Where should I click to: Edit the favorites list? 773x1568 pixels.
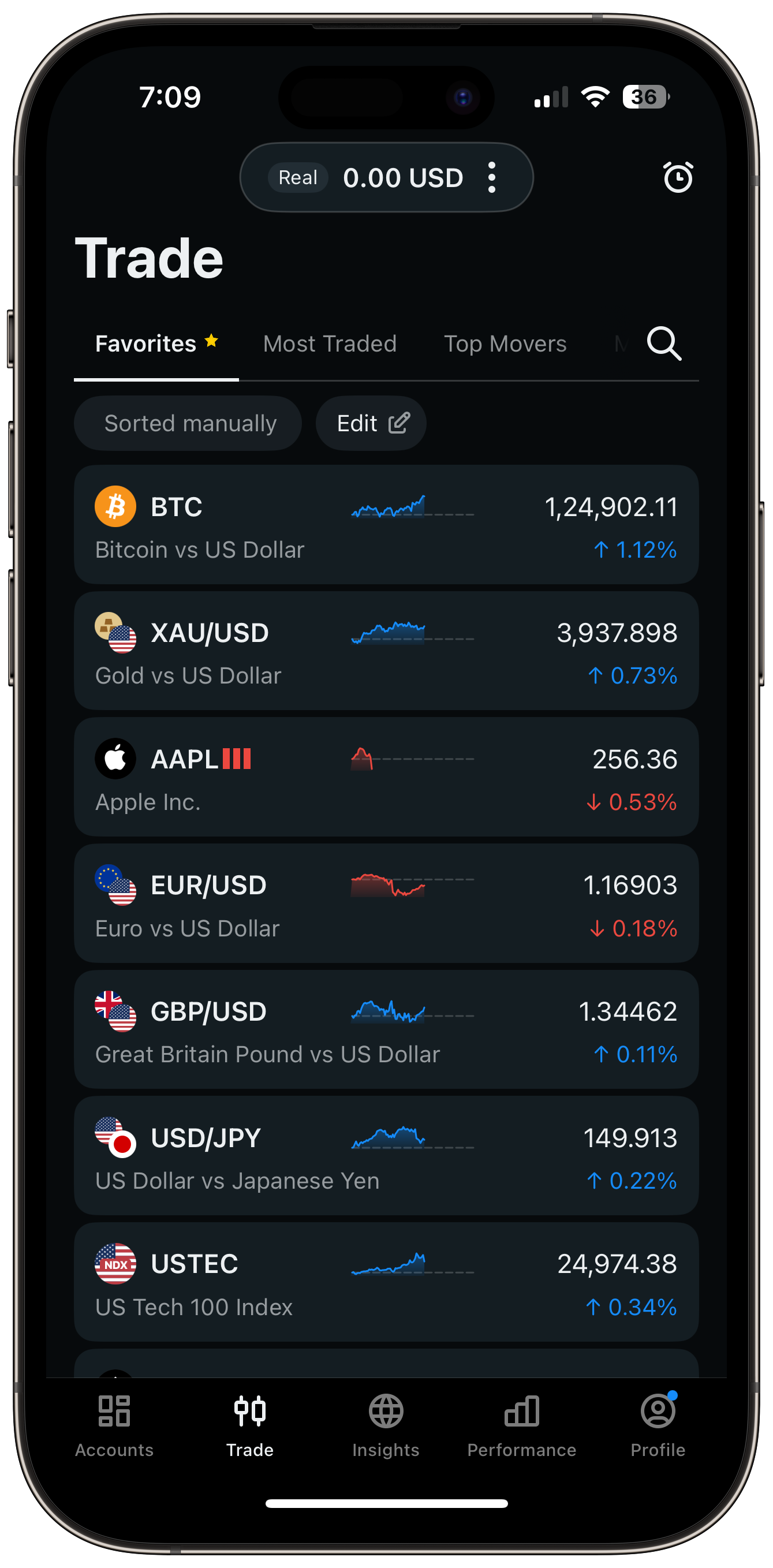371,423
